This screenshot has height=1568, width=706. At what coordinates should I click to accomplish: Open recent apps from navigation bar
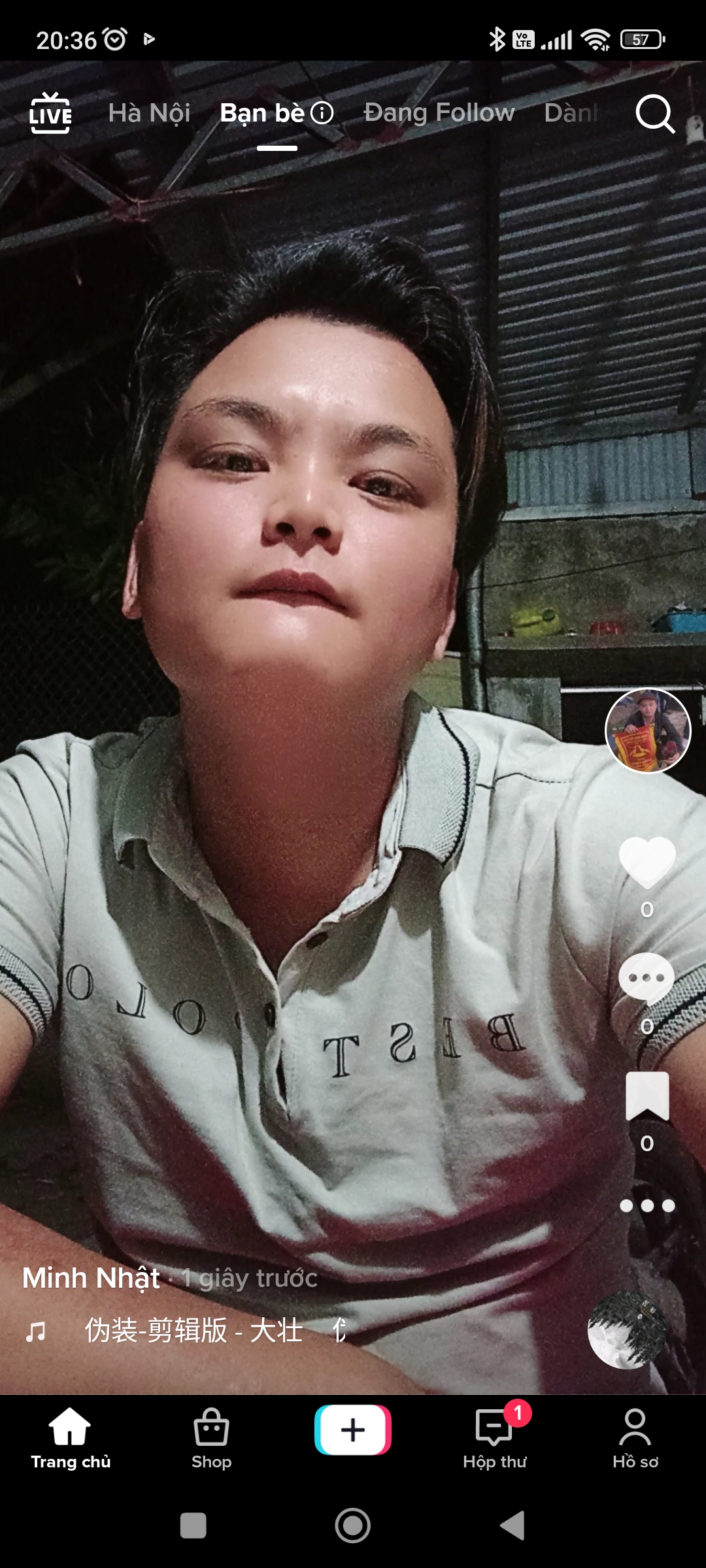click(193, 1526)
